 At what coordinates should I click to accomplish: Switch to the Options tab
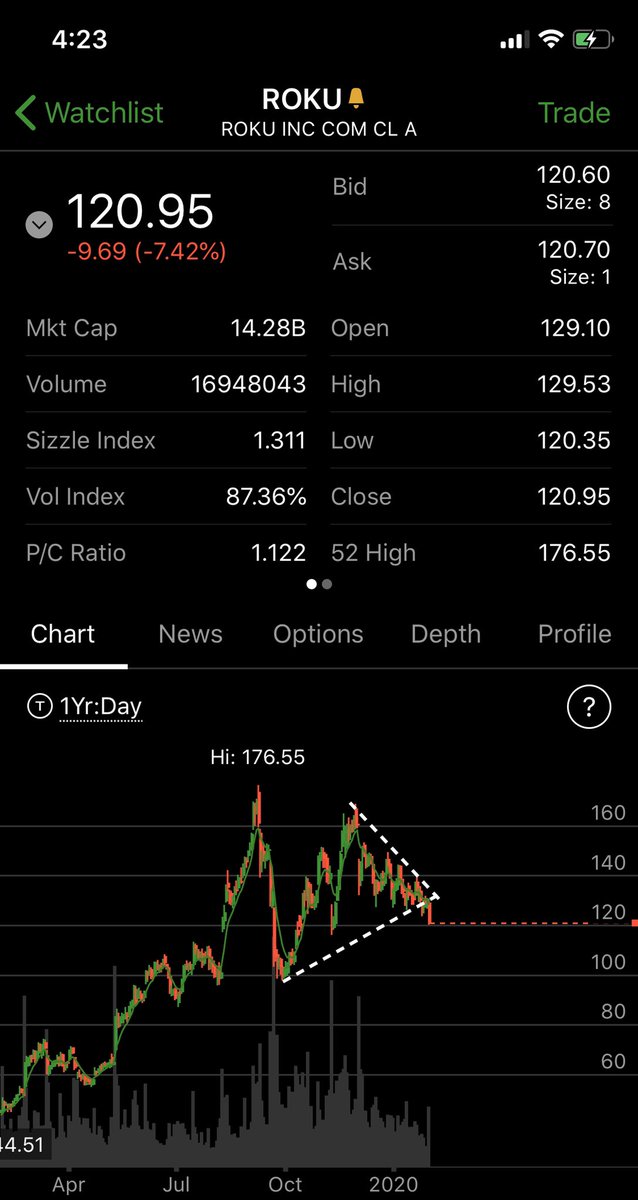(318, 634)
